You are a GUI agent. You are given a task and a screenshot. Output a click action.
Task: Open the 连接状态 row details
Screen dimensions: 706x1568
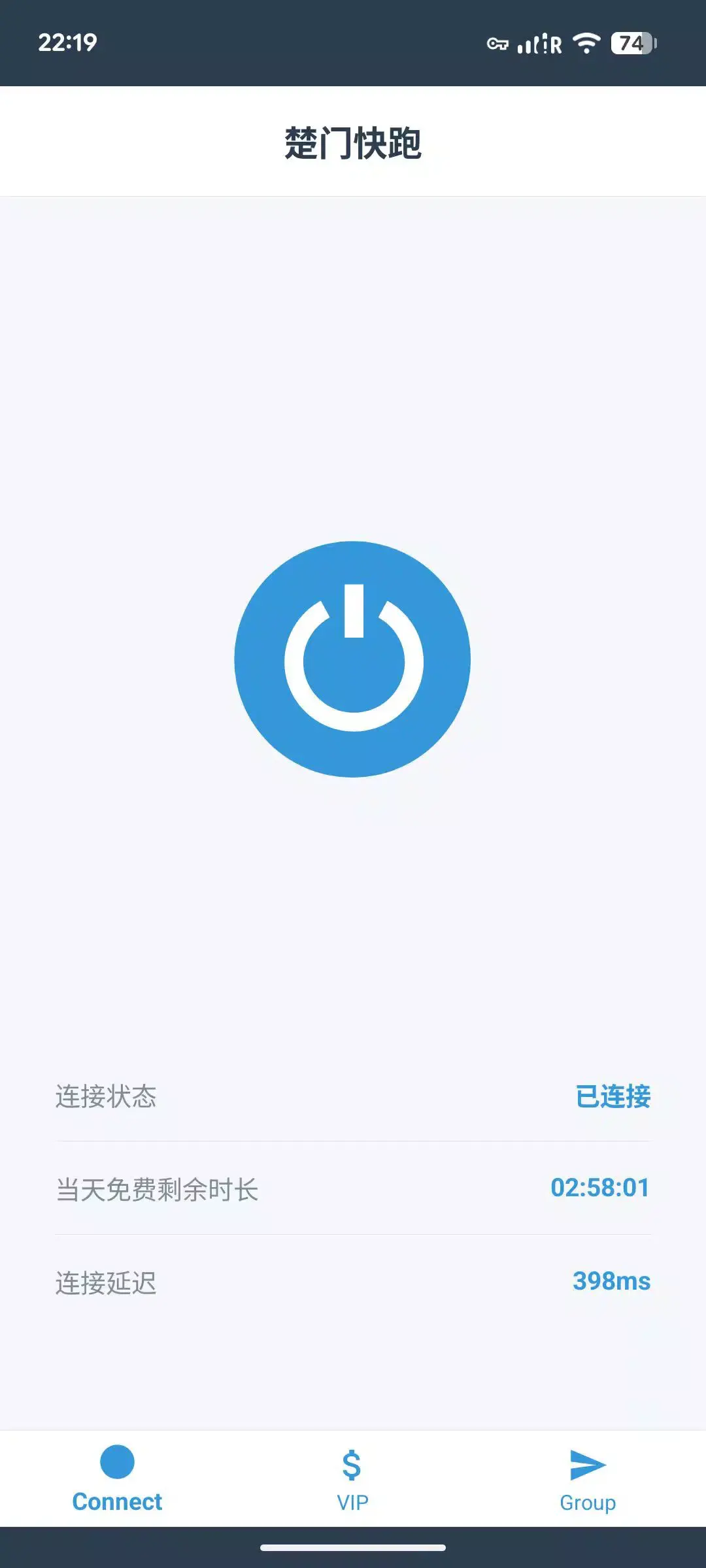(x=353, y=1096)
